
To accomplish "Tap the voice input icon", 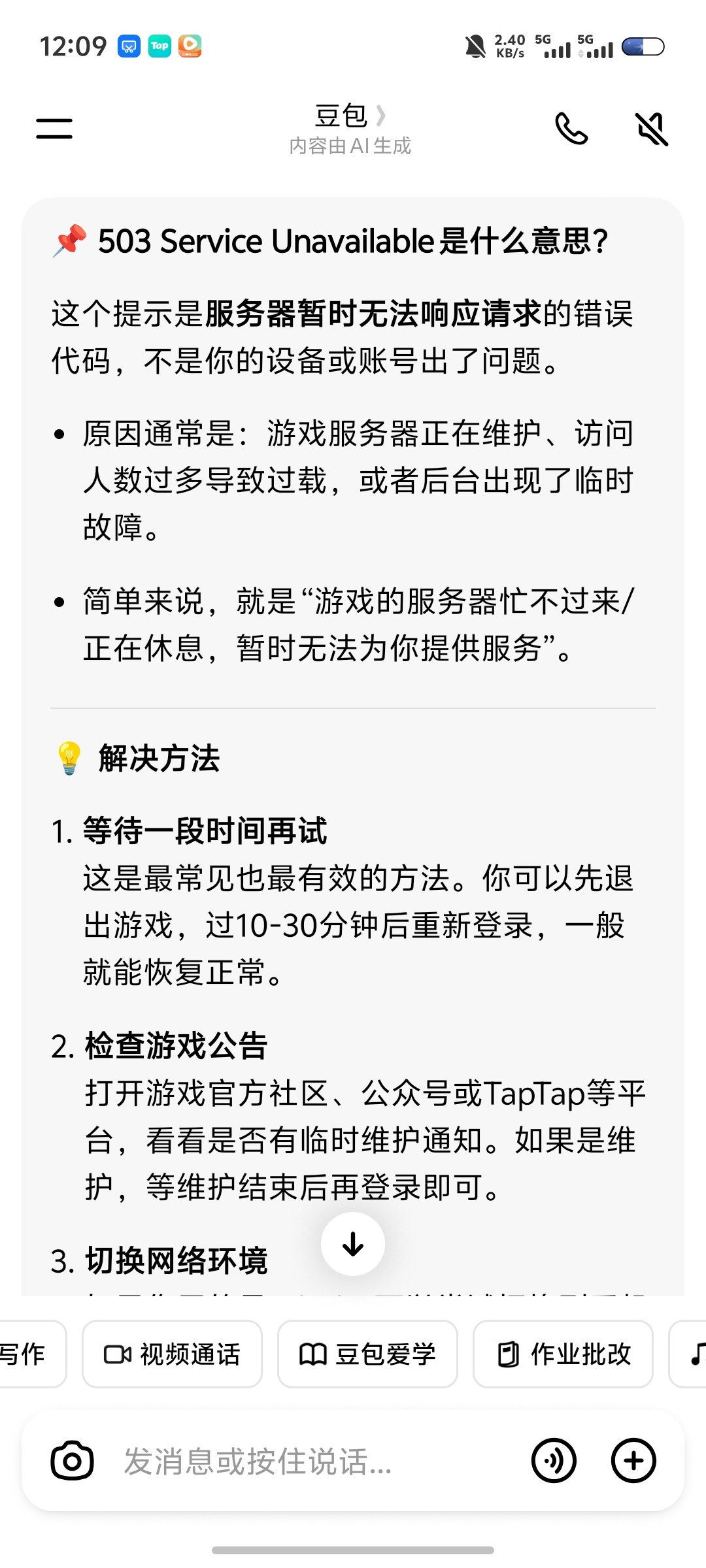I will pos(554,1461).
